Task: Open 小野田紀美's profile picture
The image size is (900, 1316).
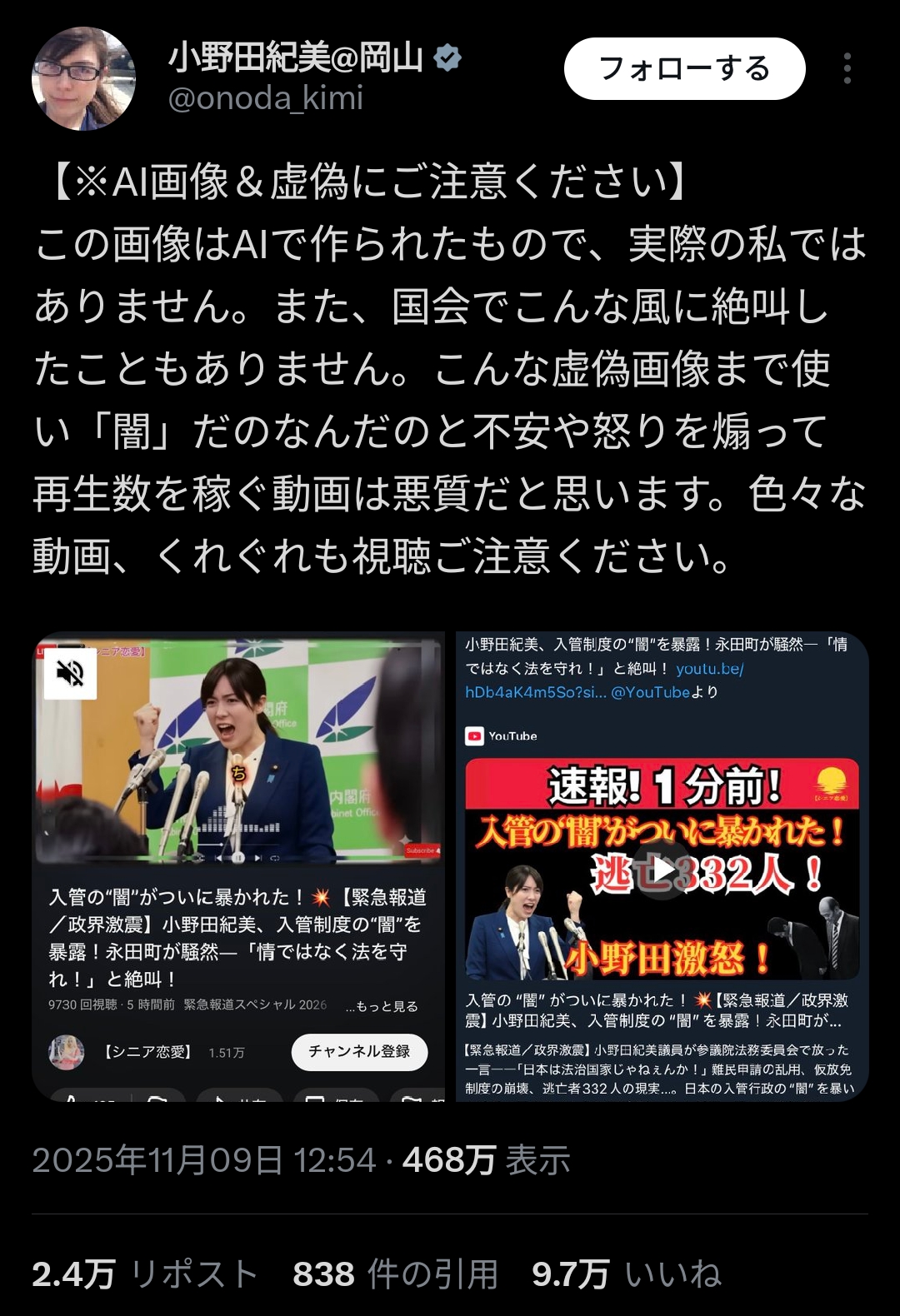Action: 83,79
